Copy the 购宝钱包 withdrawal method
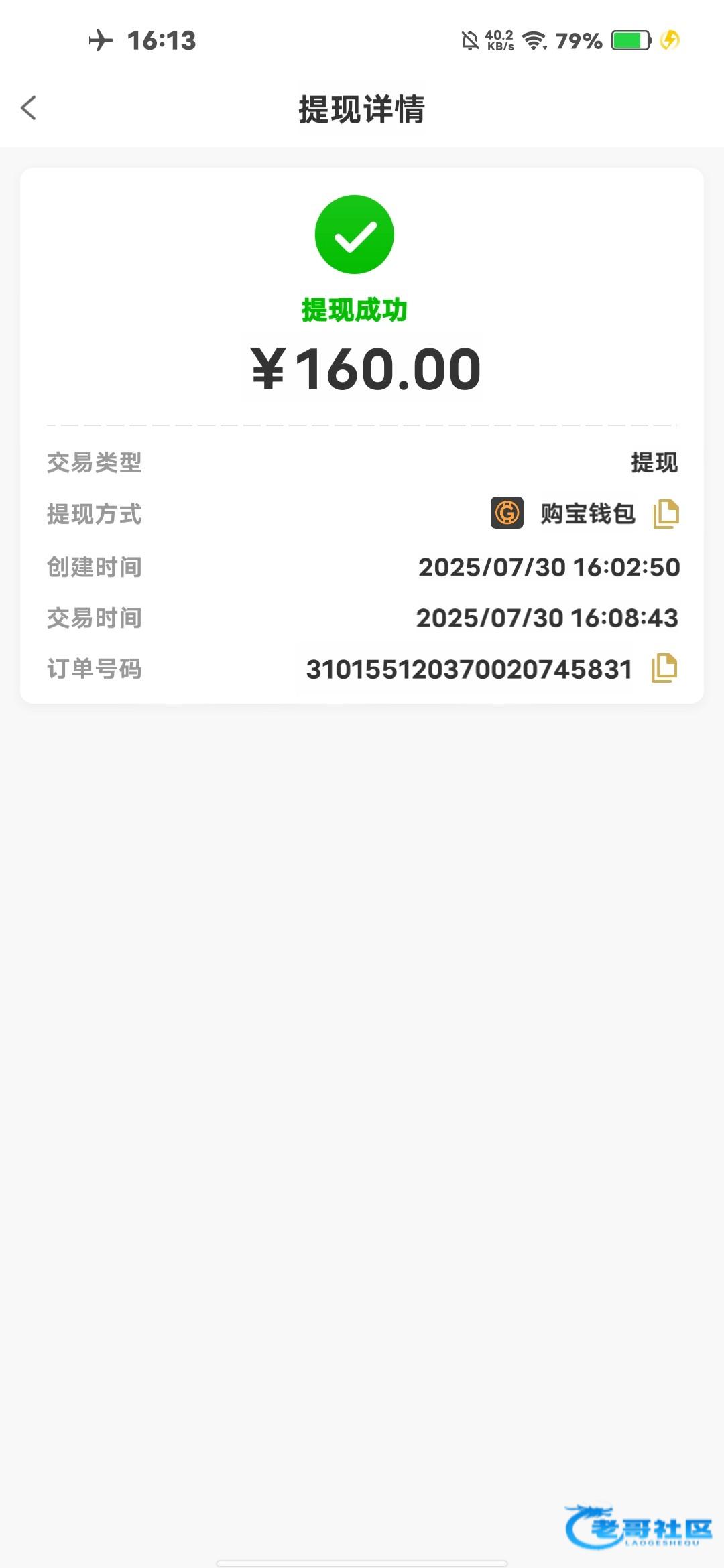 coord(666,514)
